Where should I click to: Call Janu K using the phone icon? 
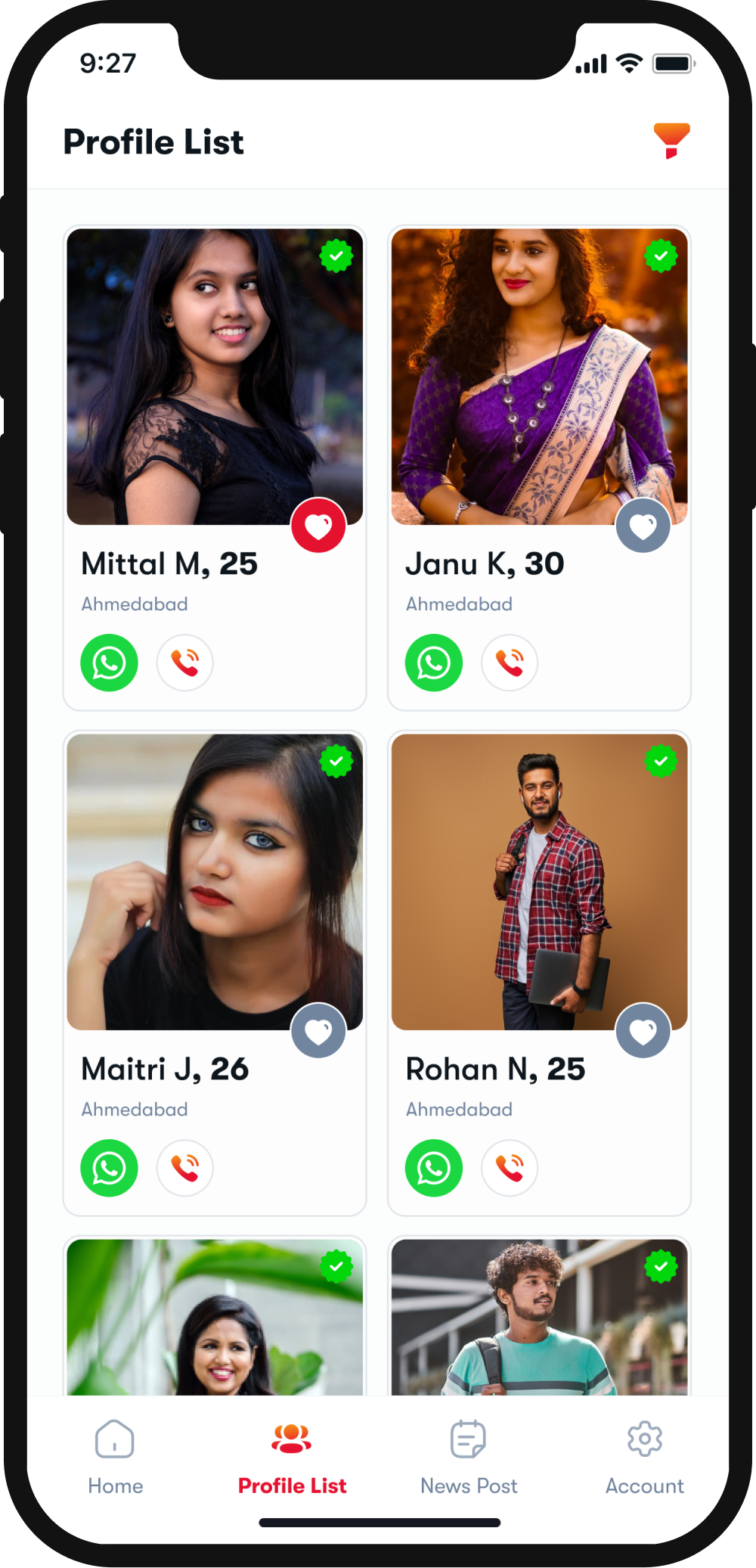pos(510,663)
